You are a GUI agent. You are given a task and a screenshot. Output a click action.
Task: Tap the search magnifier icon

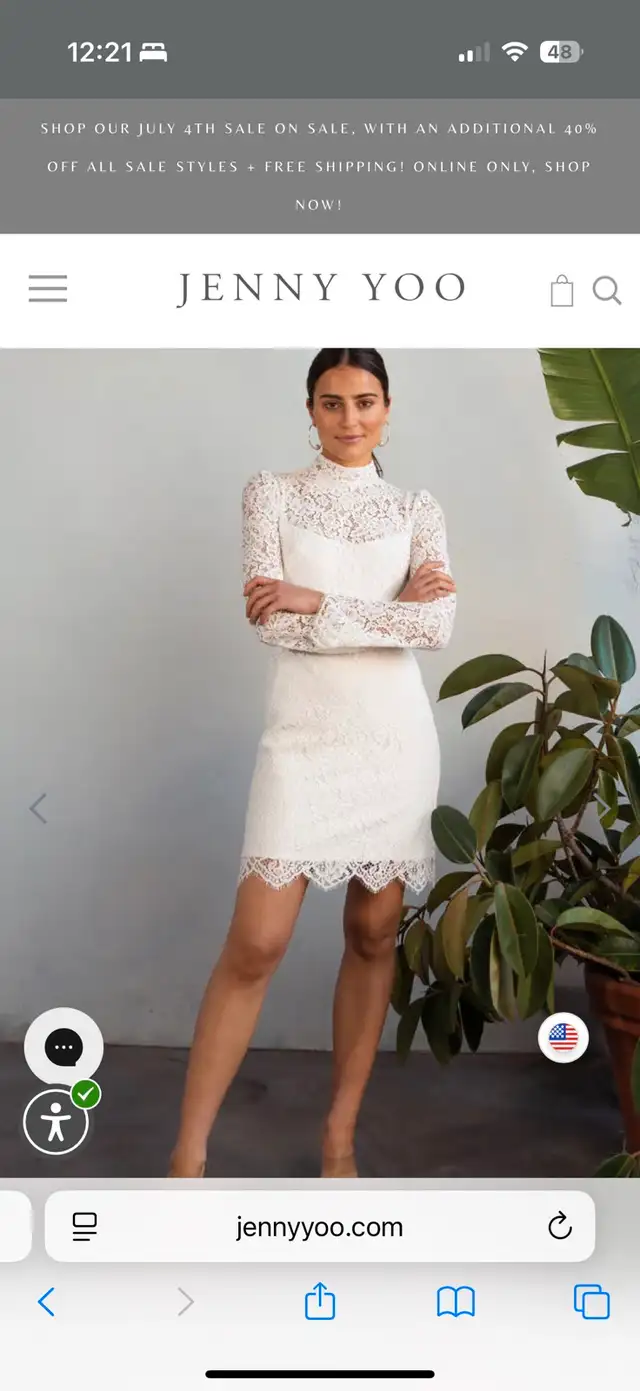tap(607, 290)
